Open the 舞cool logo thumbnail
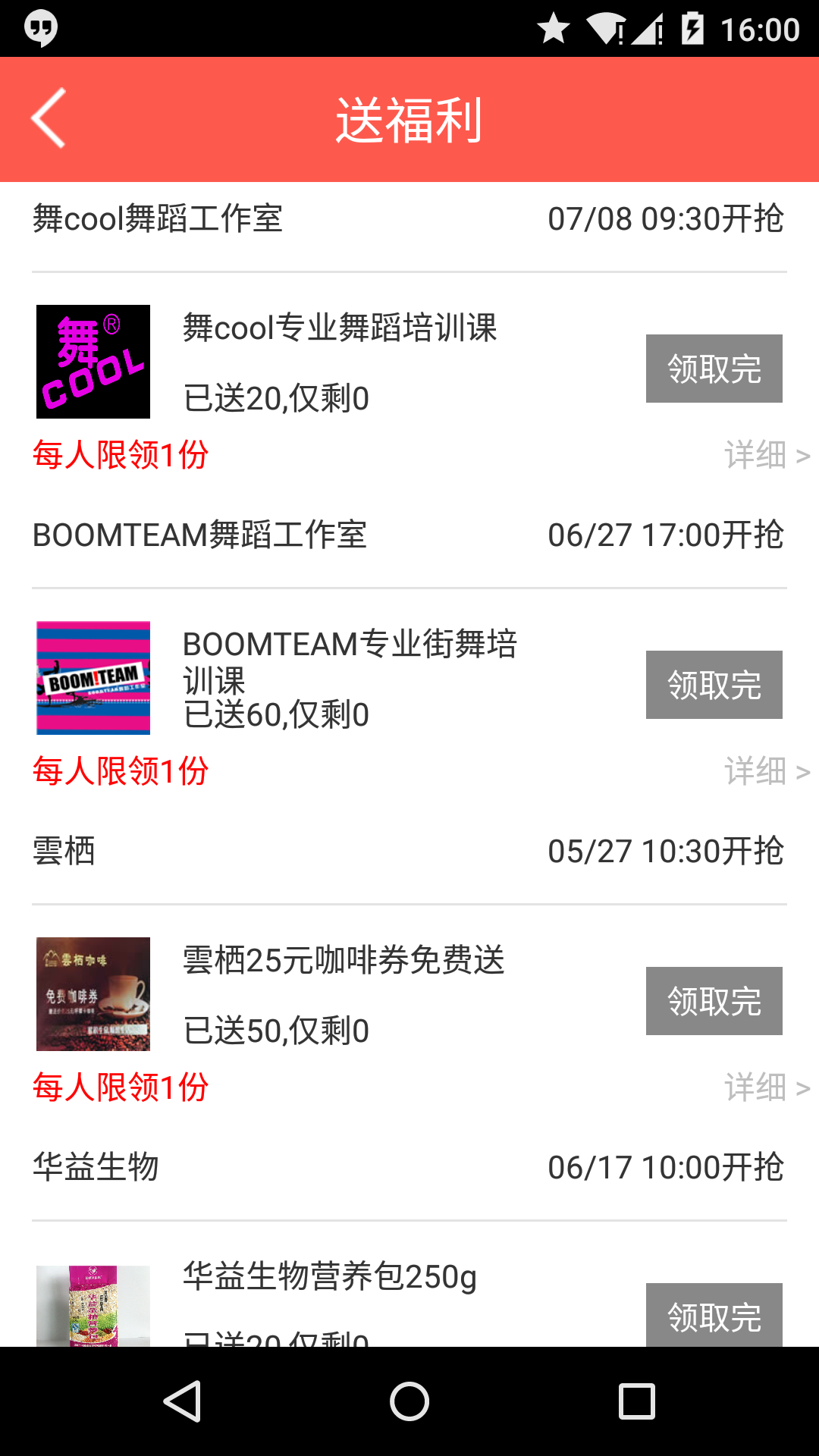This screenshot has height=1456, width=819. (93, 362)
